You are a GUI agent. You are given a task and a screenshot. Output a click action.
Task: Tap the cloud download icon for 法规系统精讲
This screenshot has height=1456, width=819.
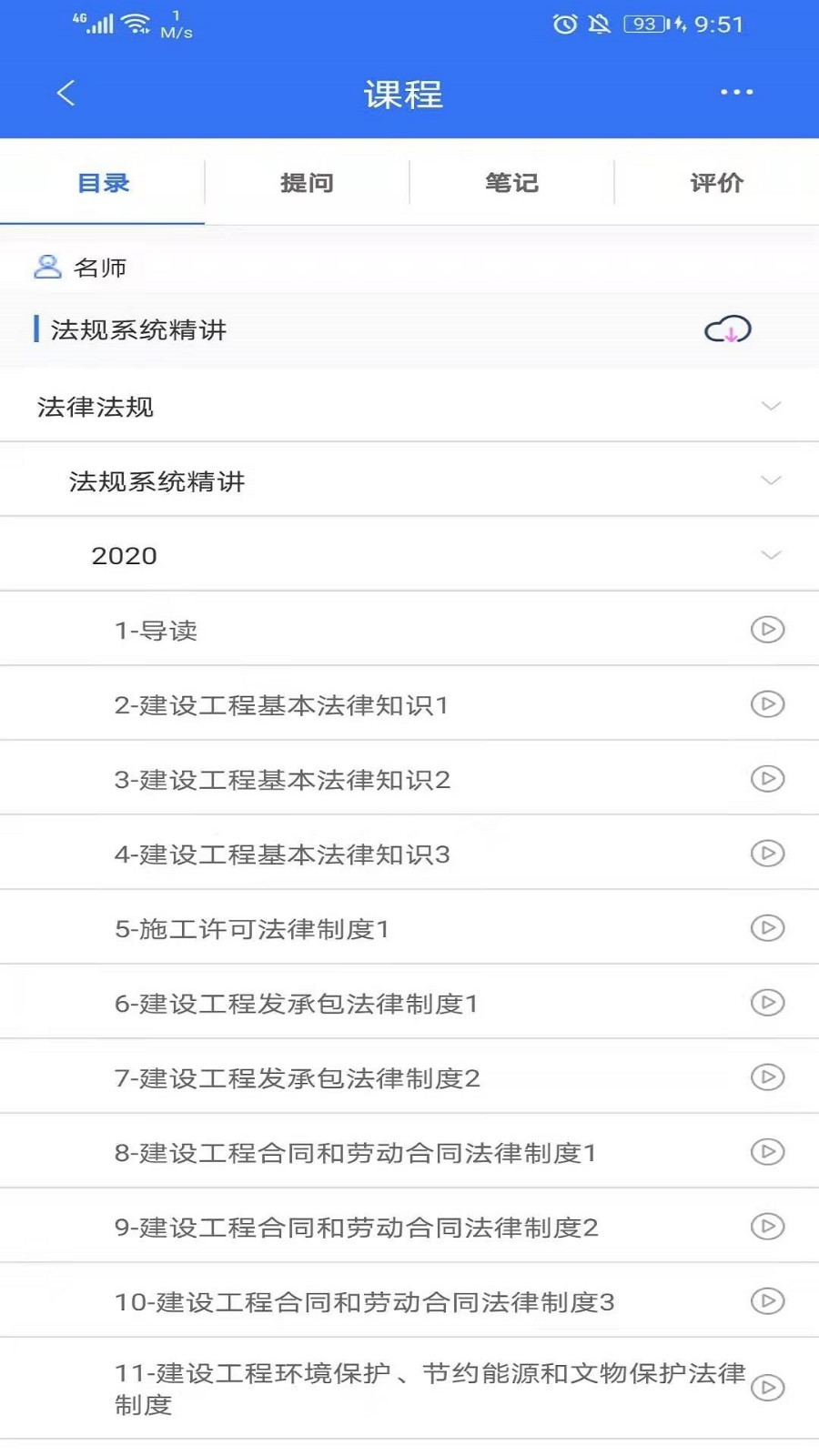tap(726, 331)
